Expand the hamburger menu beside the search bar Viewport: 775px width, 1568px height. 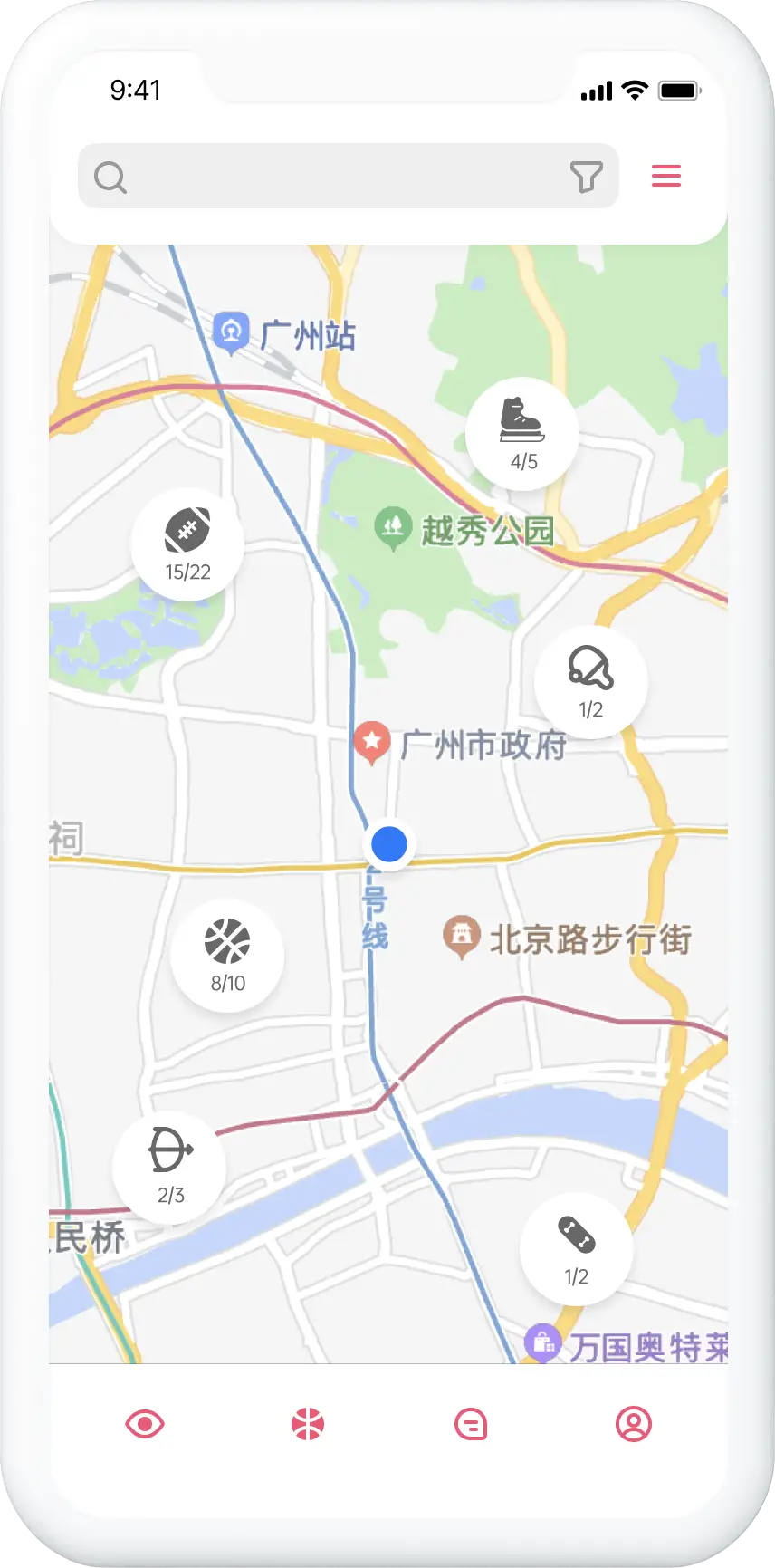coord(666,176)
